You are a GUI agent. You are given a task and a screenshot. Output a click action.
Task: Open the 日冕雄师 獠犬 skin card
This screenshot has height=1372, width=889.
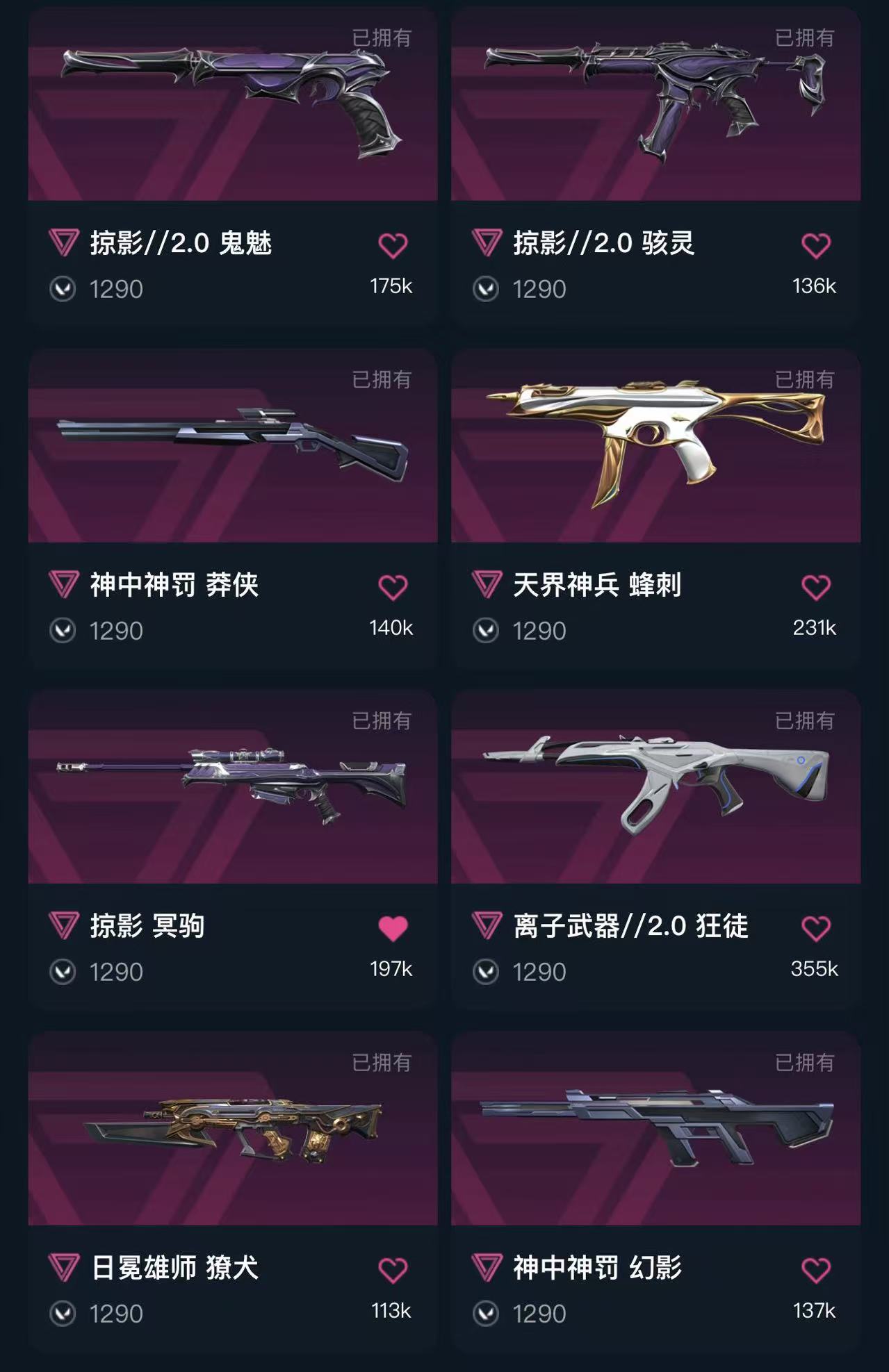(233, 1191)
